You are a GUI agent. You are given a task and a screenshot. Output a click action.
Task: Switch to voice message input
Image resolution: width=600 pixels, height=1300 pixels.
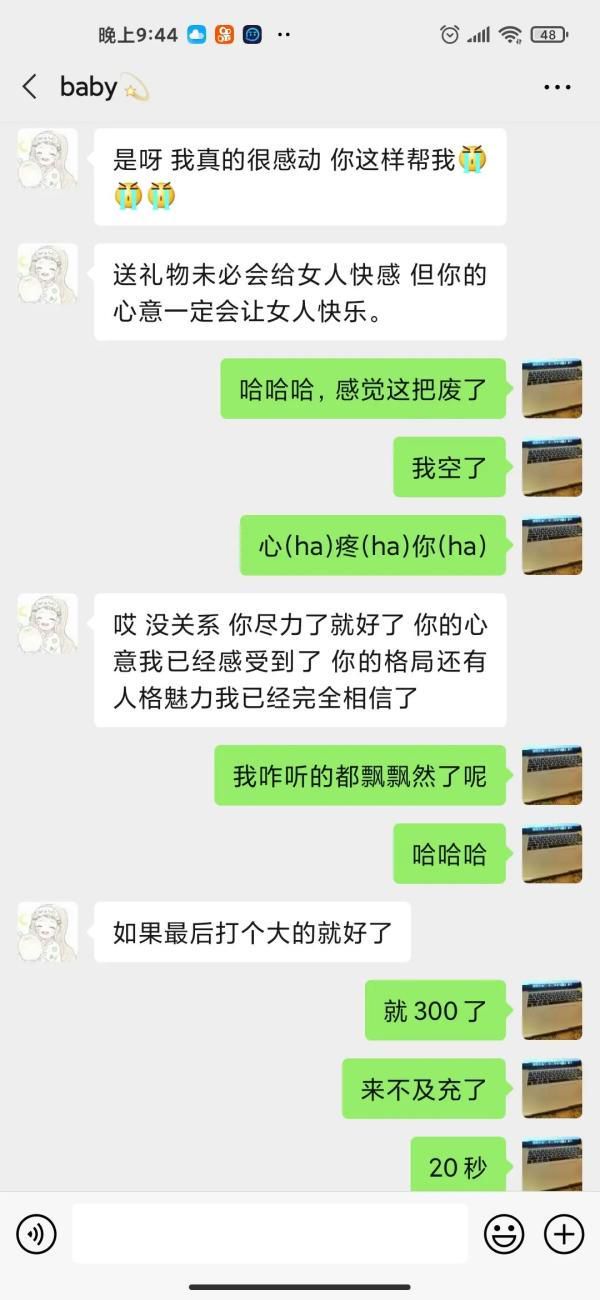click(37, 1235)
